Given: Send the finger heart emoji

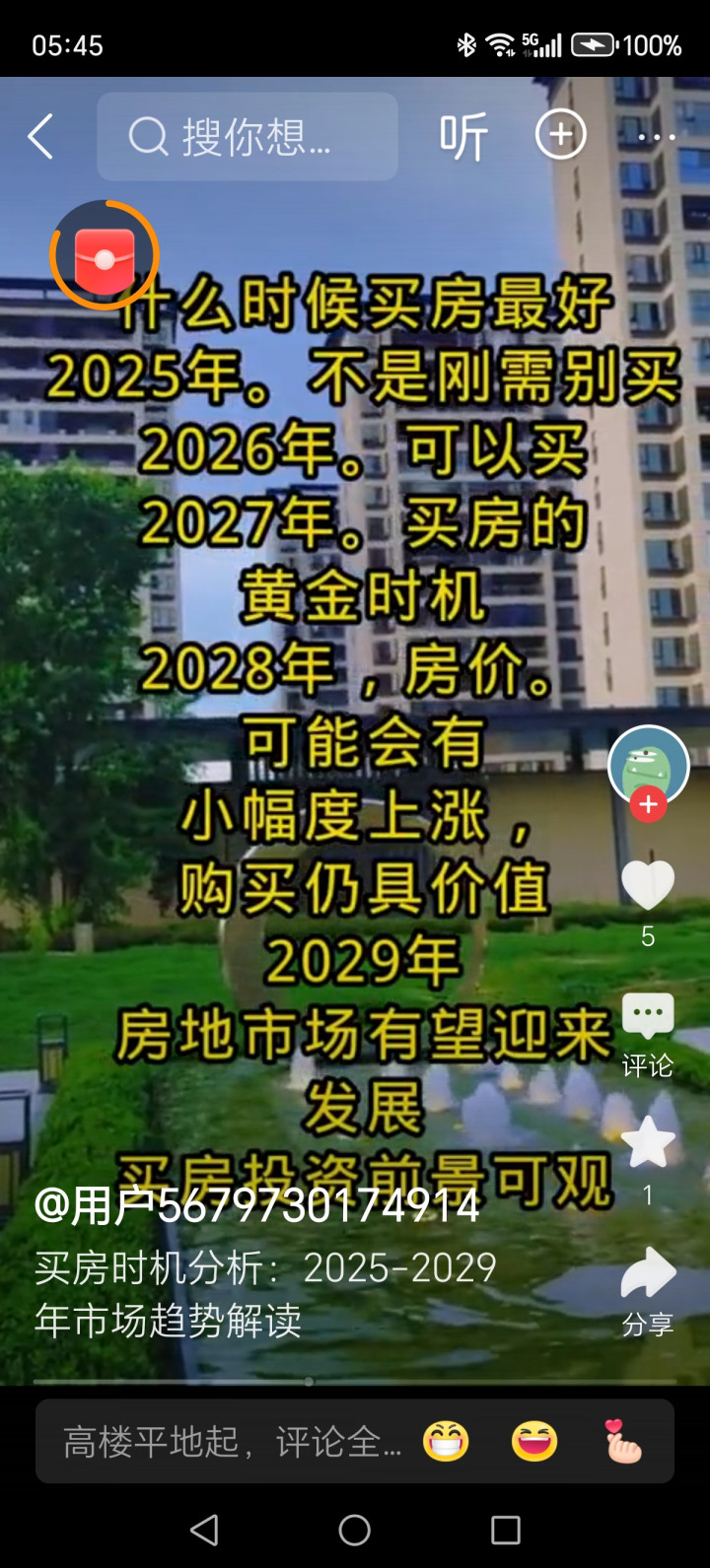Looking at the screenshot, I should click(x=623, y=1442).
